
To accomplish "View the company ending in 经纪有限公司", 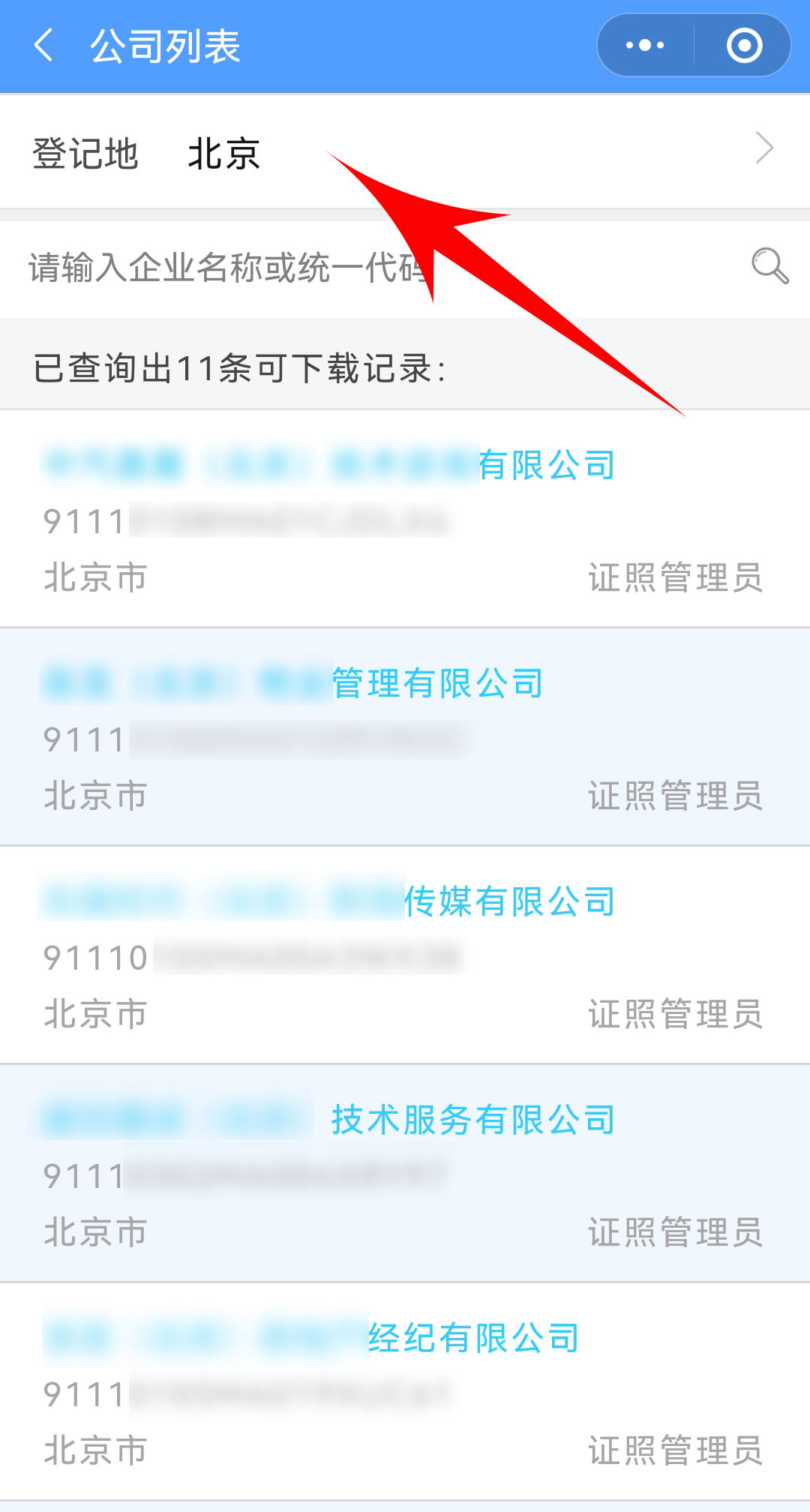I will (405, 1391).
